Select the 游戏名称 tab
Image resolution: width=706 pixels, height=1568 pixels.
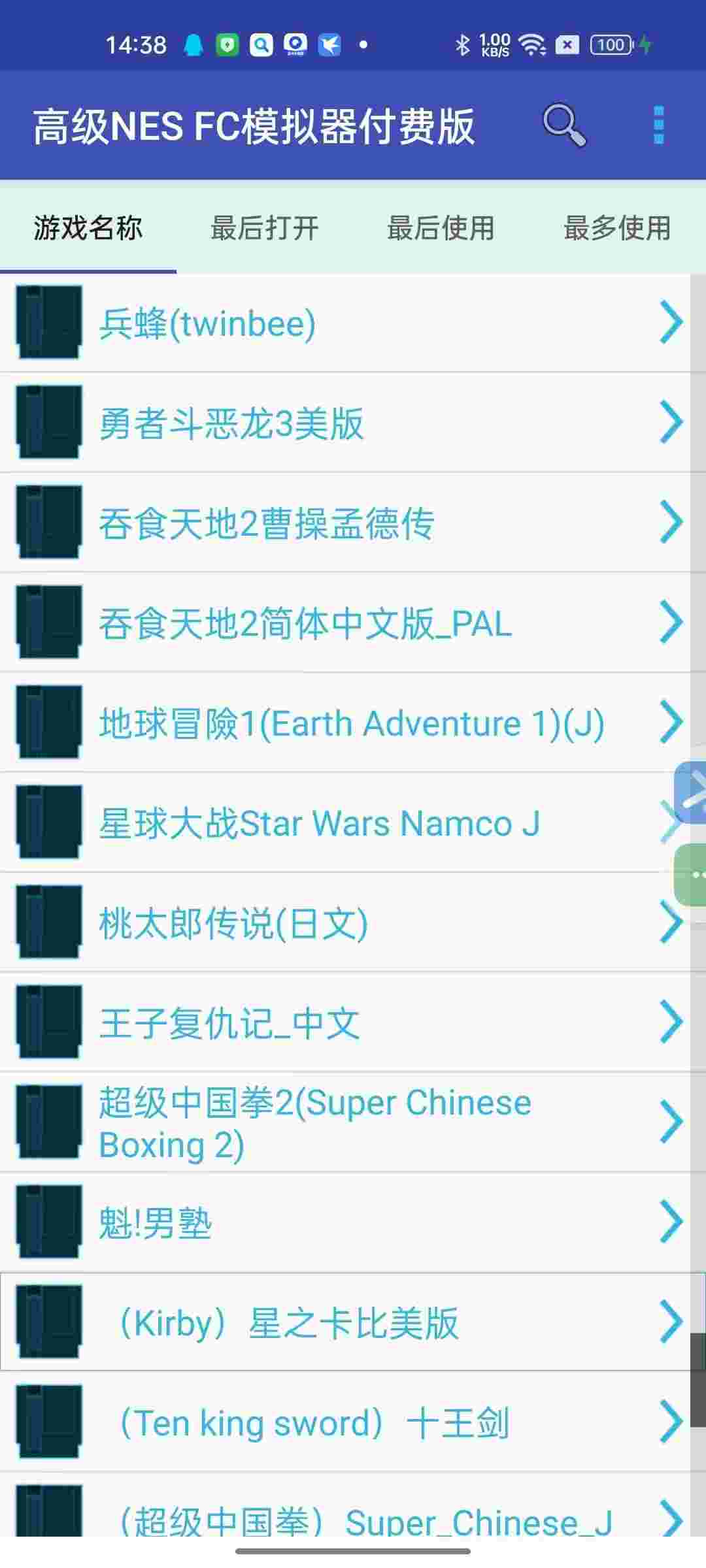[x=88, y=228]
